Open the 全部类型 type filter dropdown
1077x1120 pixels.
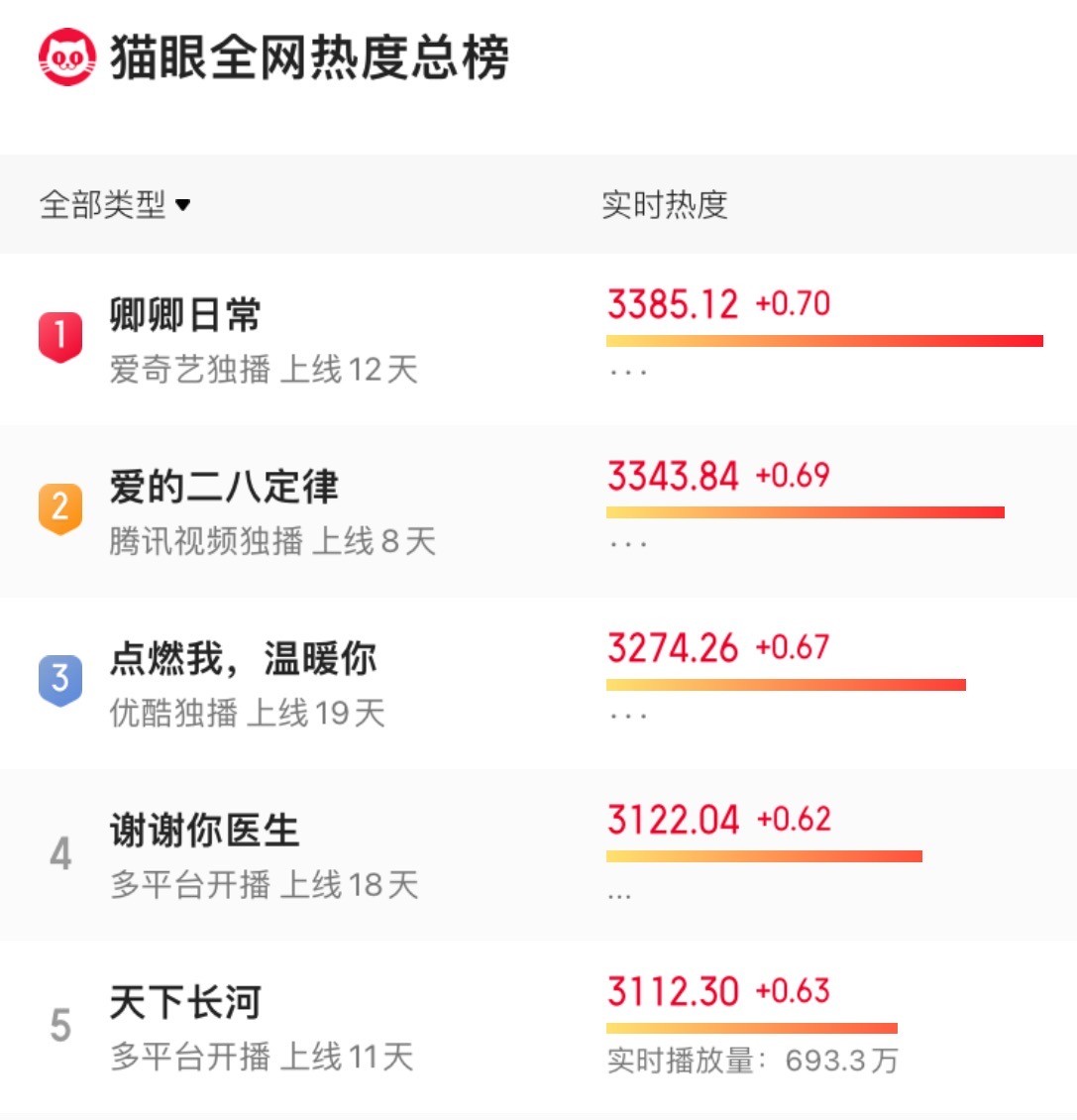pyautogui.click(x=112, y=204)
